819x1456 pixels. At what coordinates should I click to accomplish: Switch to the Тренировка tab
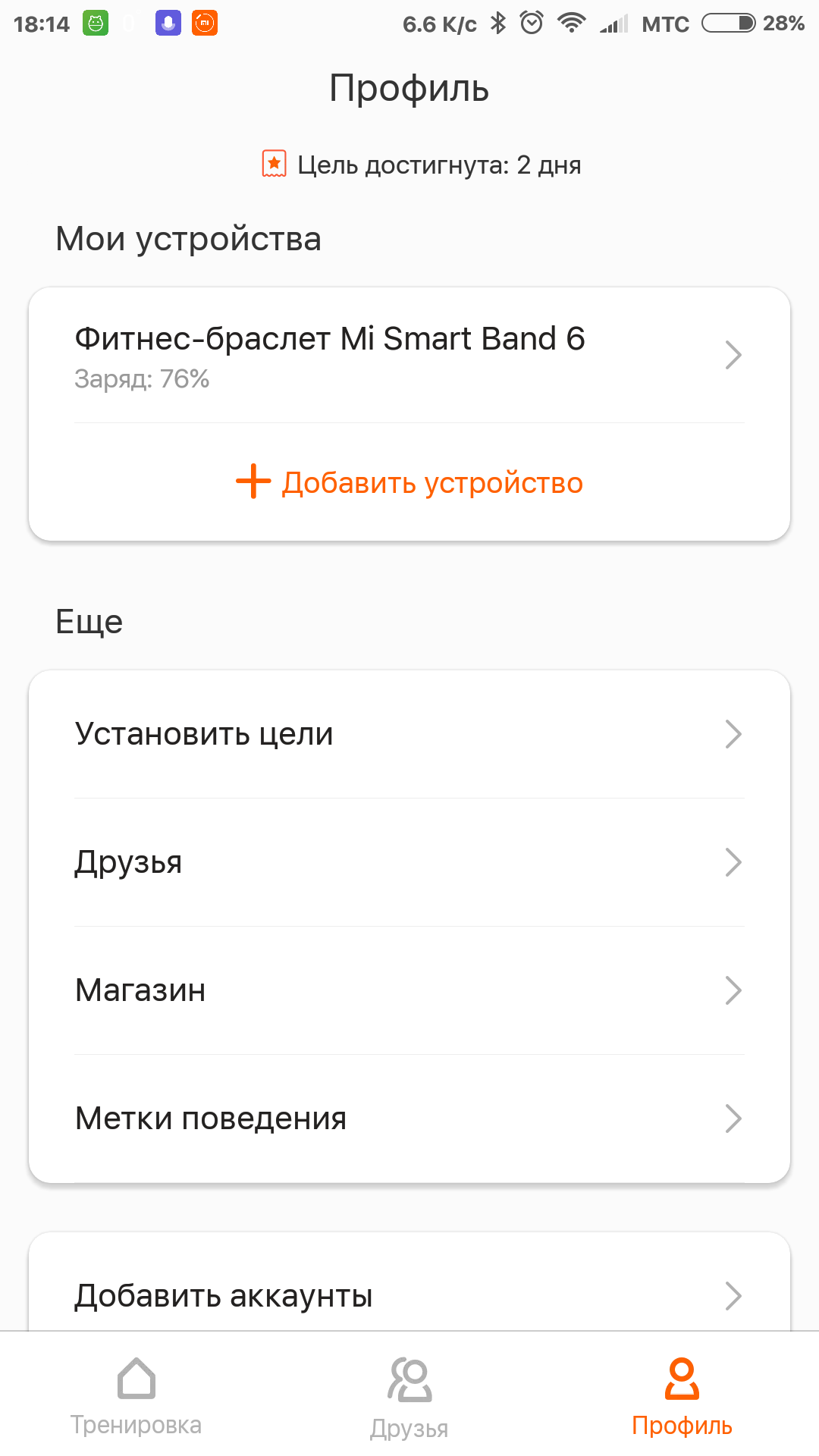pyautogui.click(x=136, y=1397)
